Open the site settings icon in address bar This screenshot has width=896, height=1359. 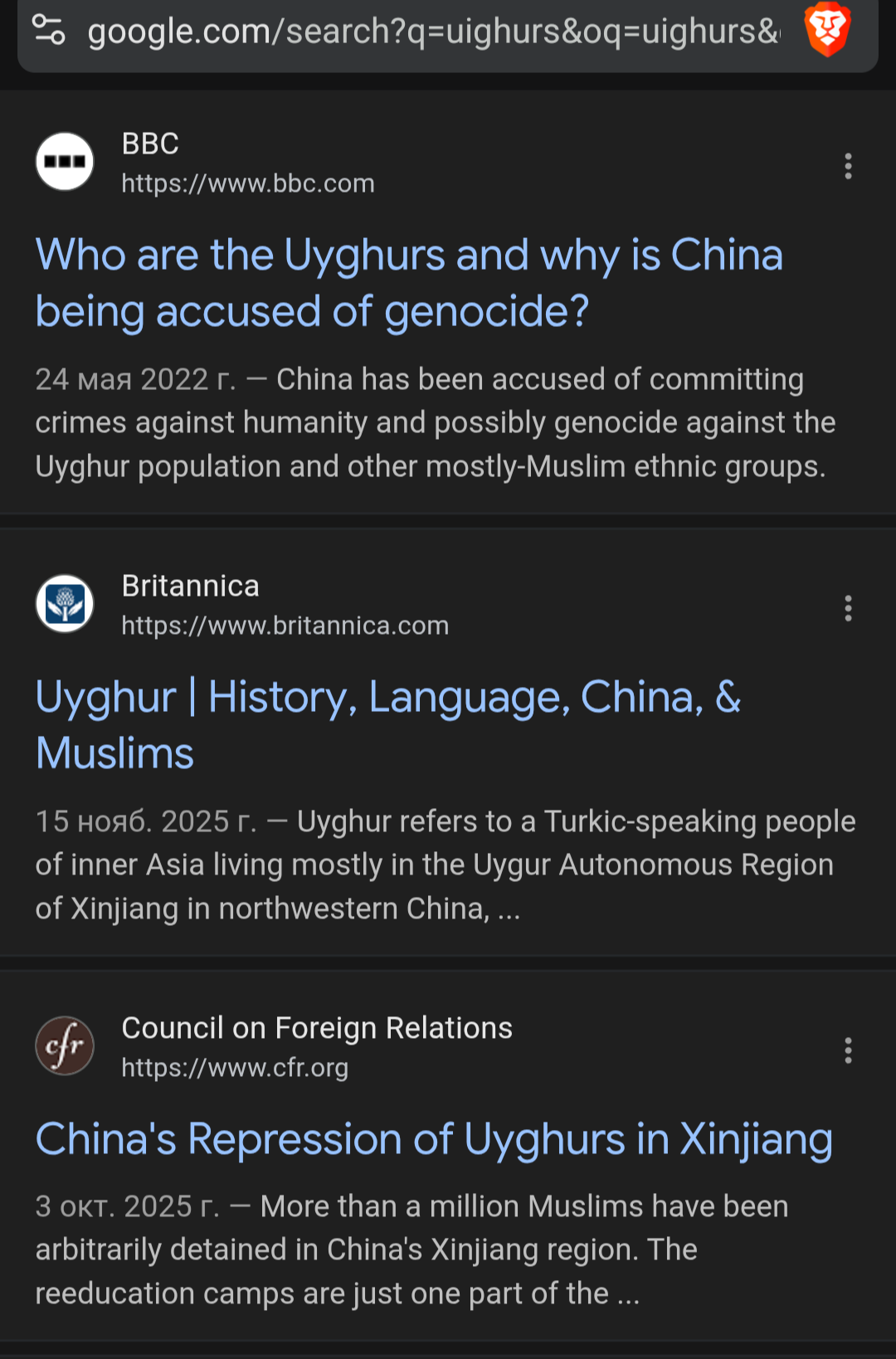[49, 32]
